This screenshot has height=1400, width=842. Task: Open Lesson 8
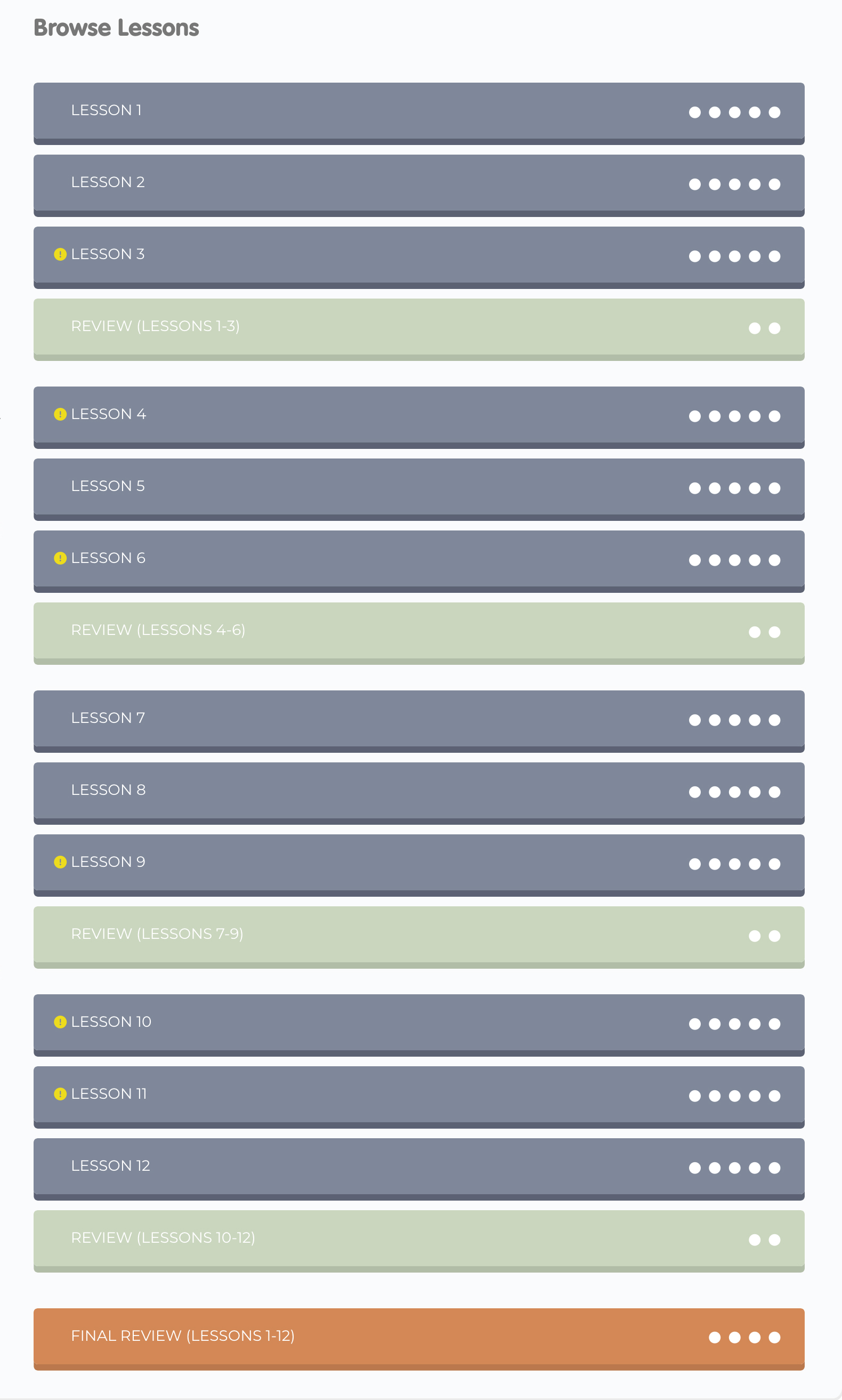tap(419, 791)
